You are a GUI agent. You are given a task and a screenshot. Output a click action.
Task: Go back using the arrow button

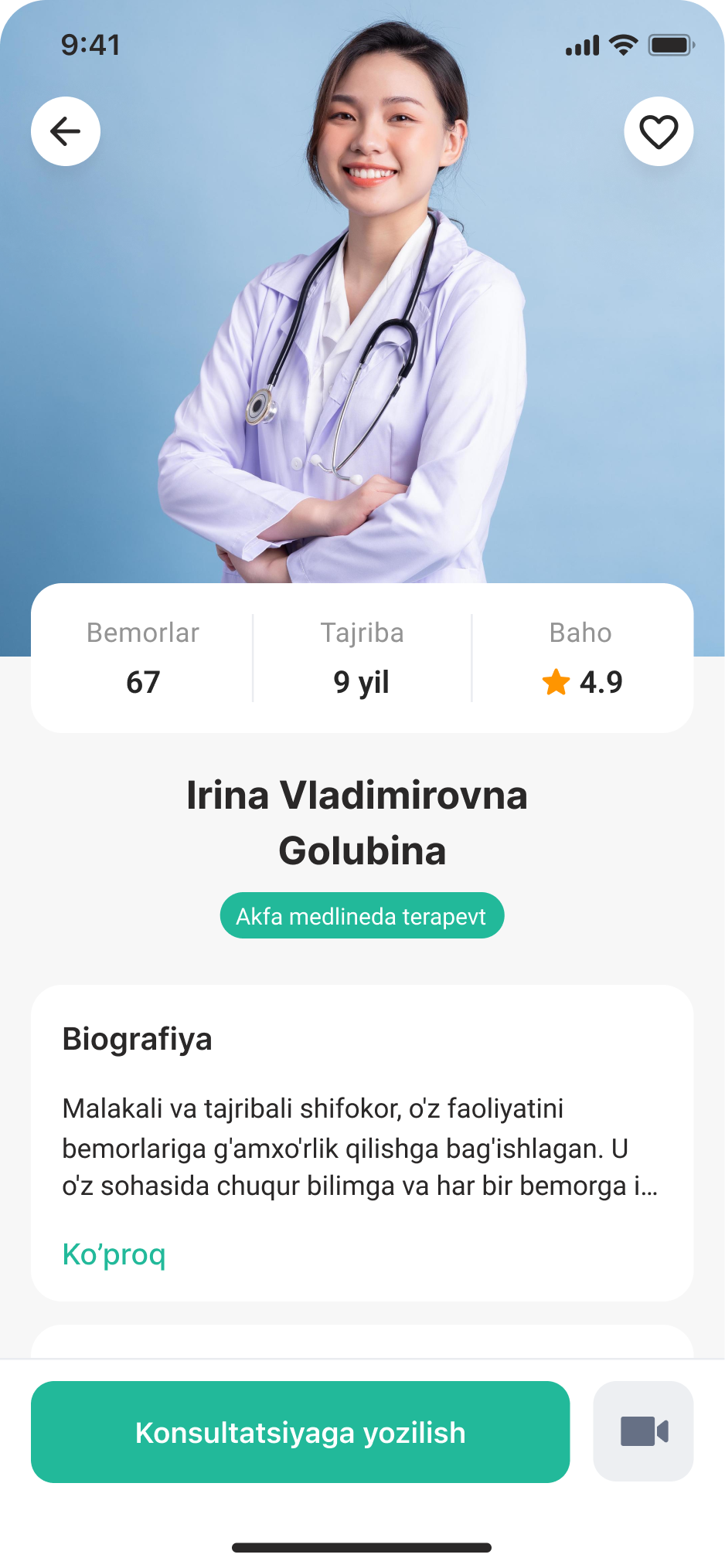point(66,131)
